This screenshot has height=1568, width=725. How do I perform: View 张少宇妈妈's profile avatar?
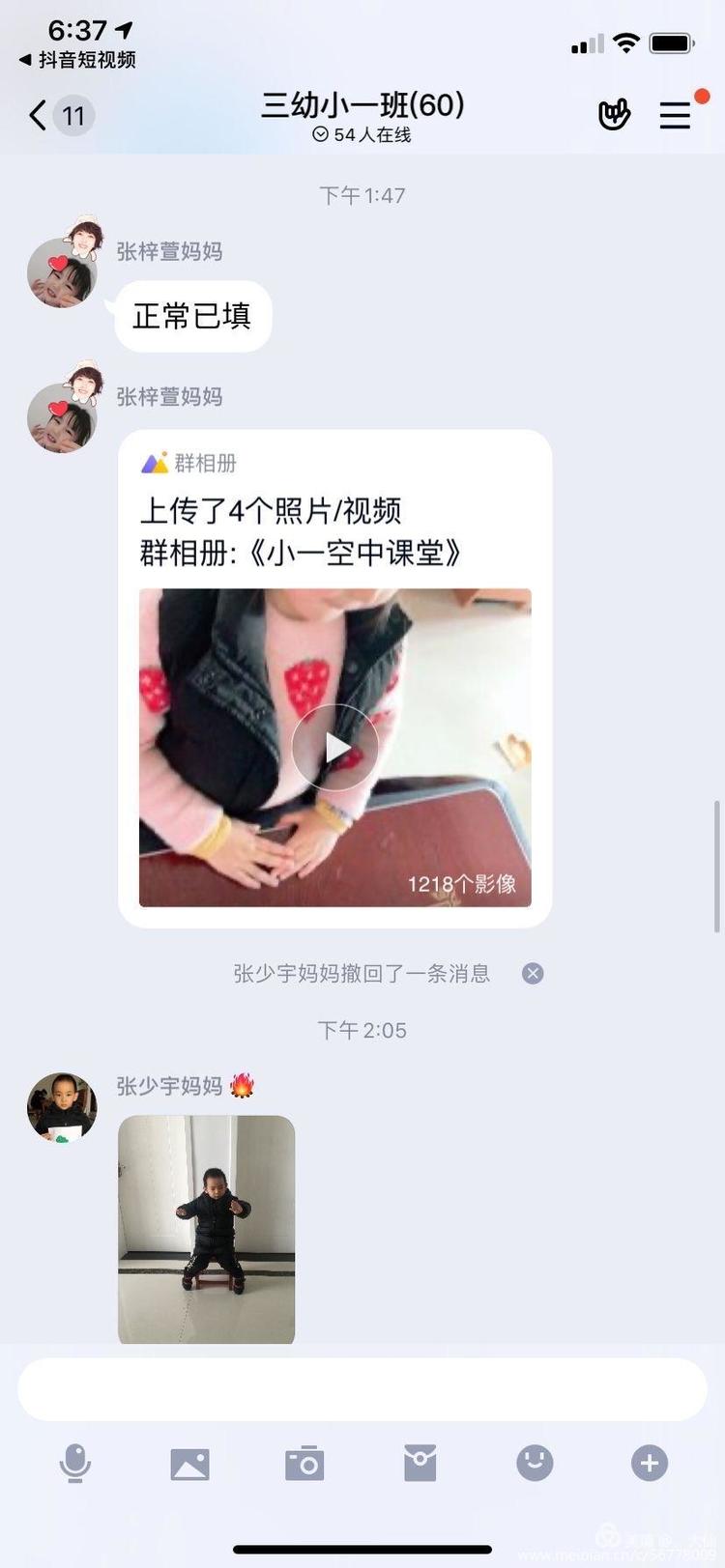pos(62,1107)
